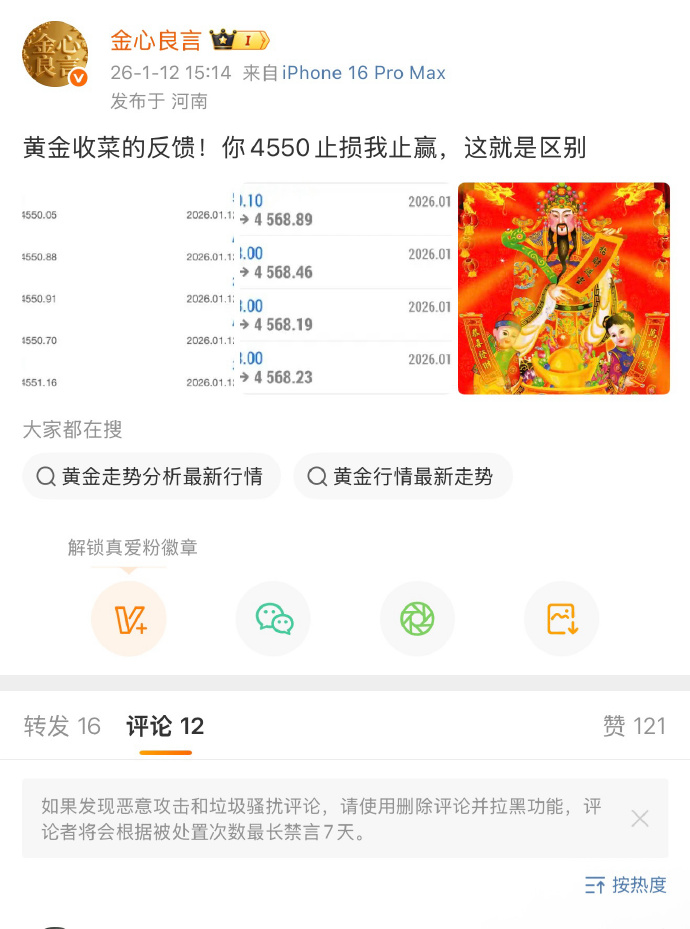View the second image with 4568 prices
Image resolution: width=690 pixels, height=929 pixels.
click(x=345, y=288)
